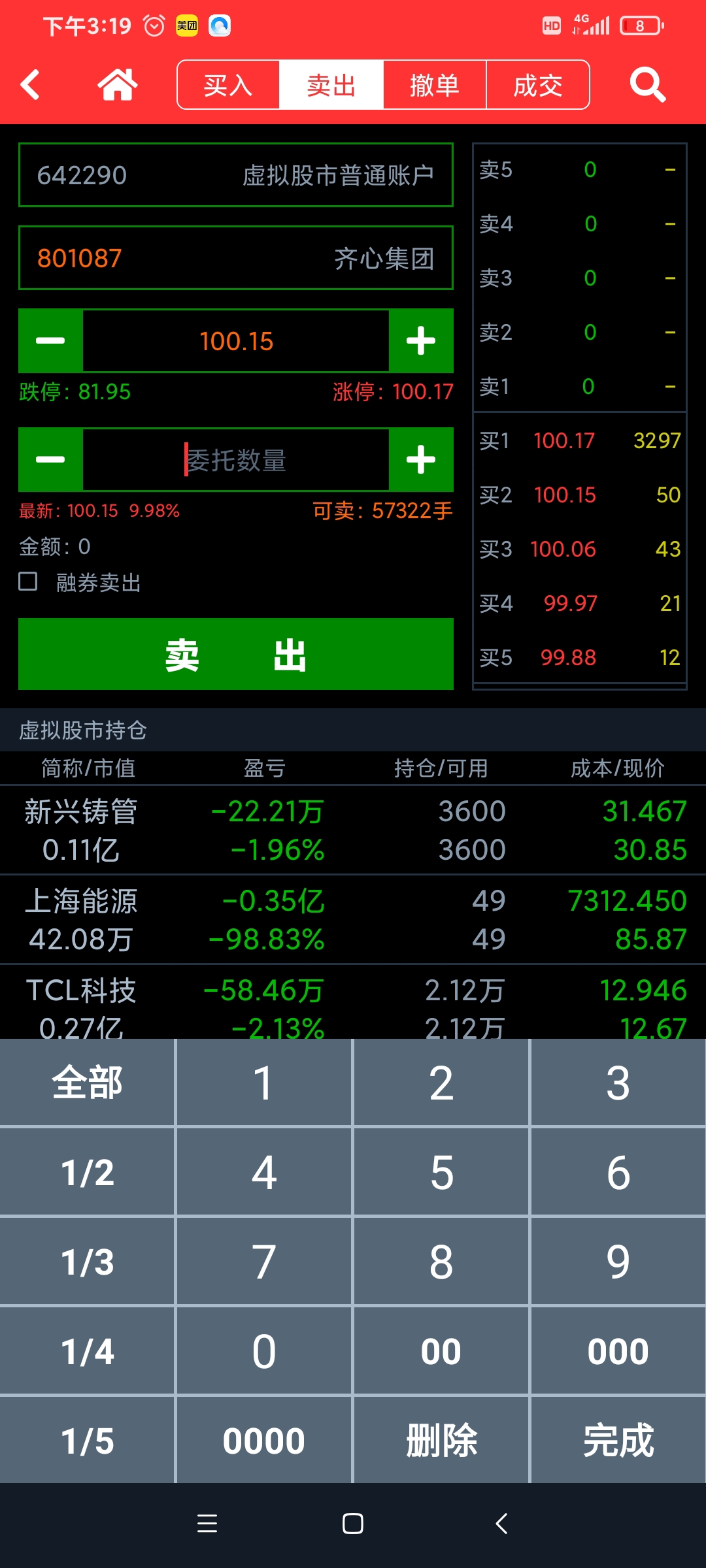
Task: Increase the order quantity with plus
Action: tap(421, 460)
